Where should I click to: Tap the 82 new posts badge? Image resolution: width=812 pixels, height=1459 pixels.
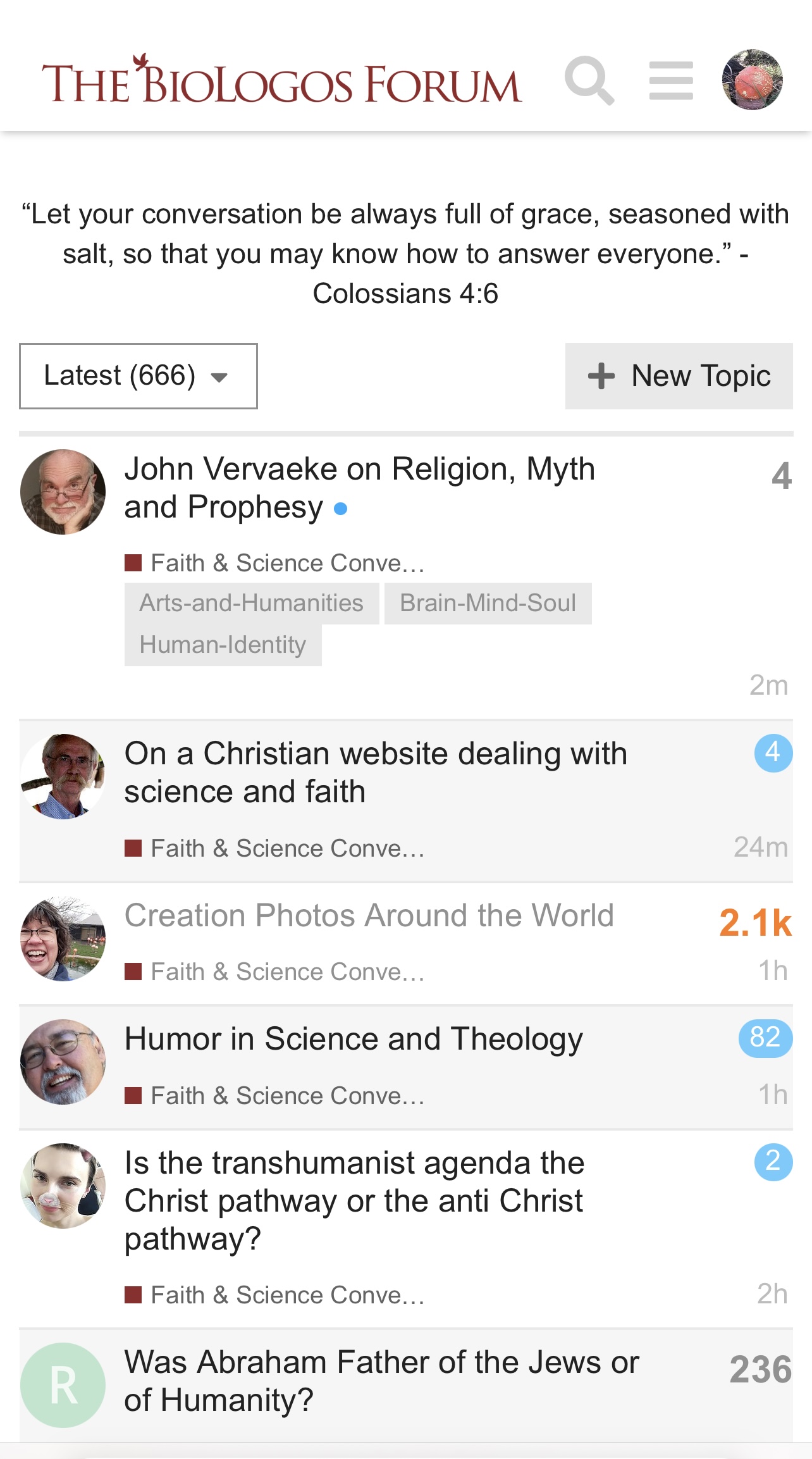[765, 1038]
